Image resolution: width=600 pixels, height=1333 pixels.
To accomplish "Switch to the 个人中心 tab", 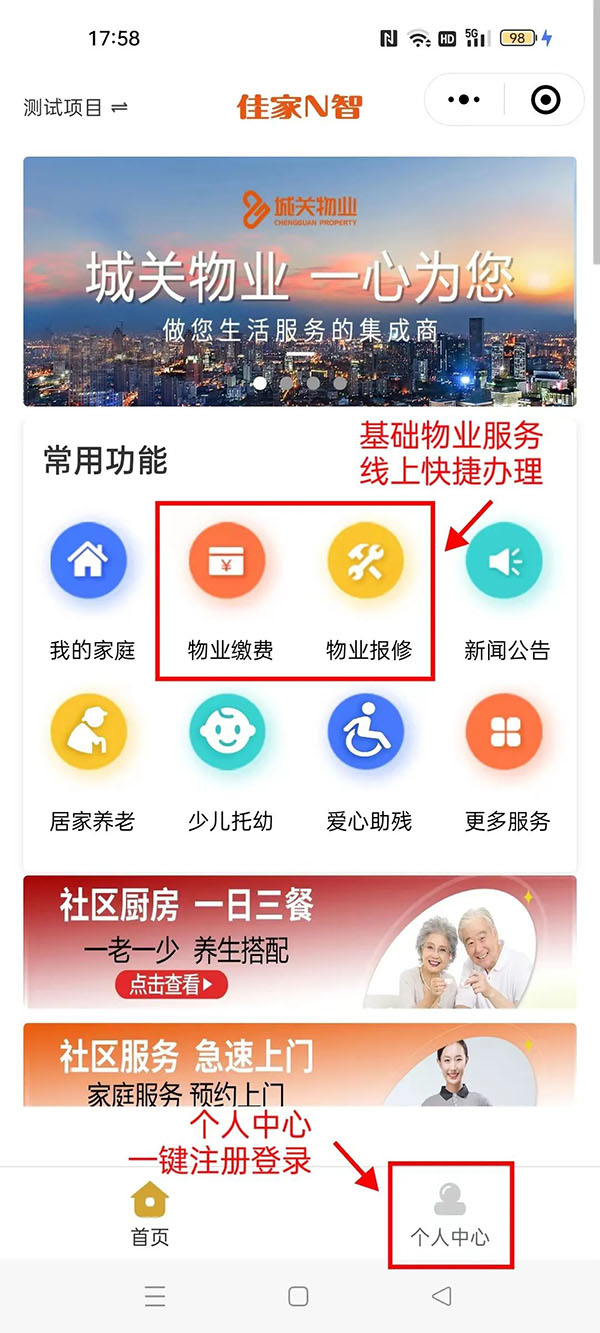I will [450, 1214].
